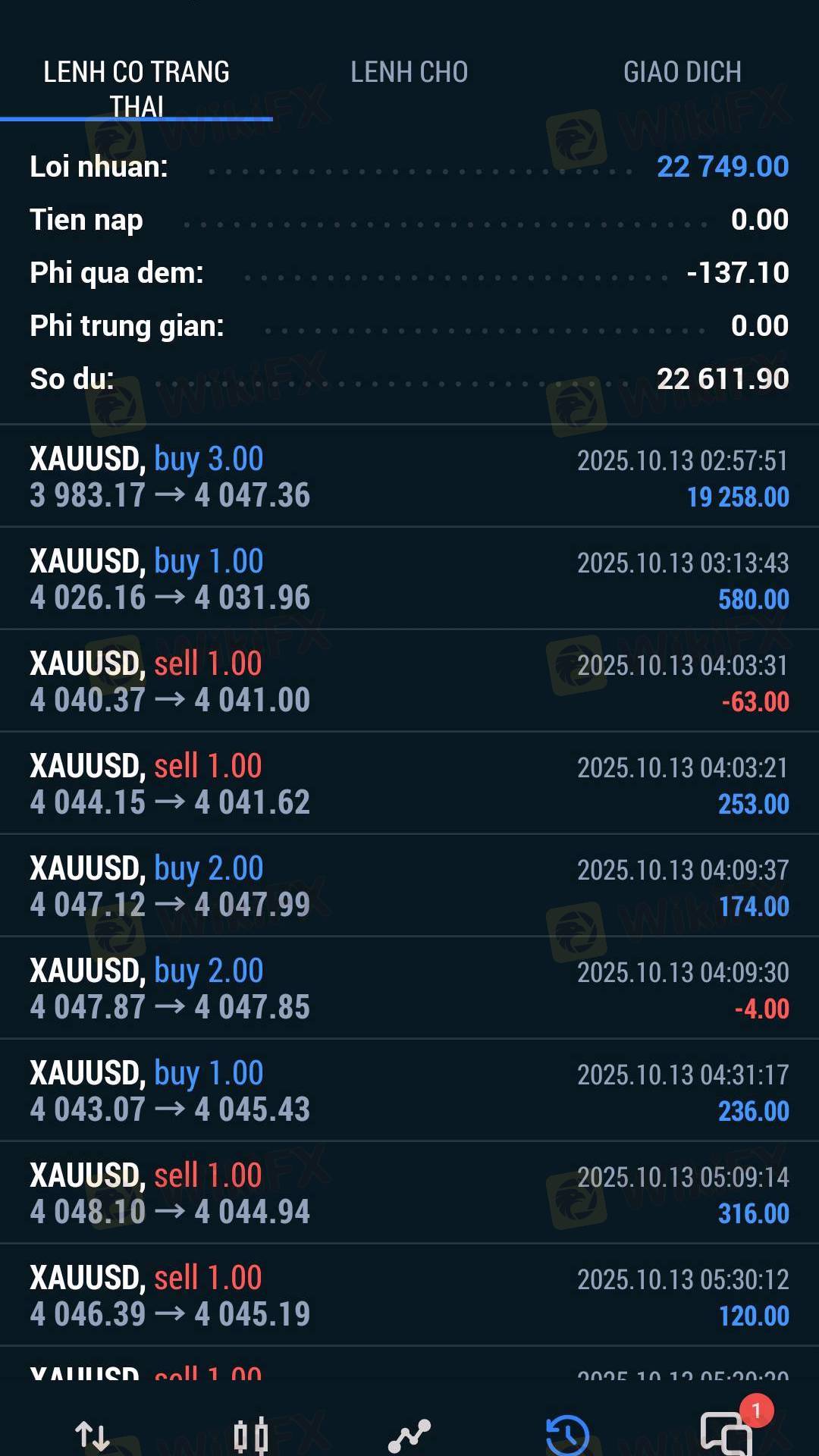Open messages with one unread notification

click(726, 1433)
